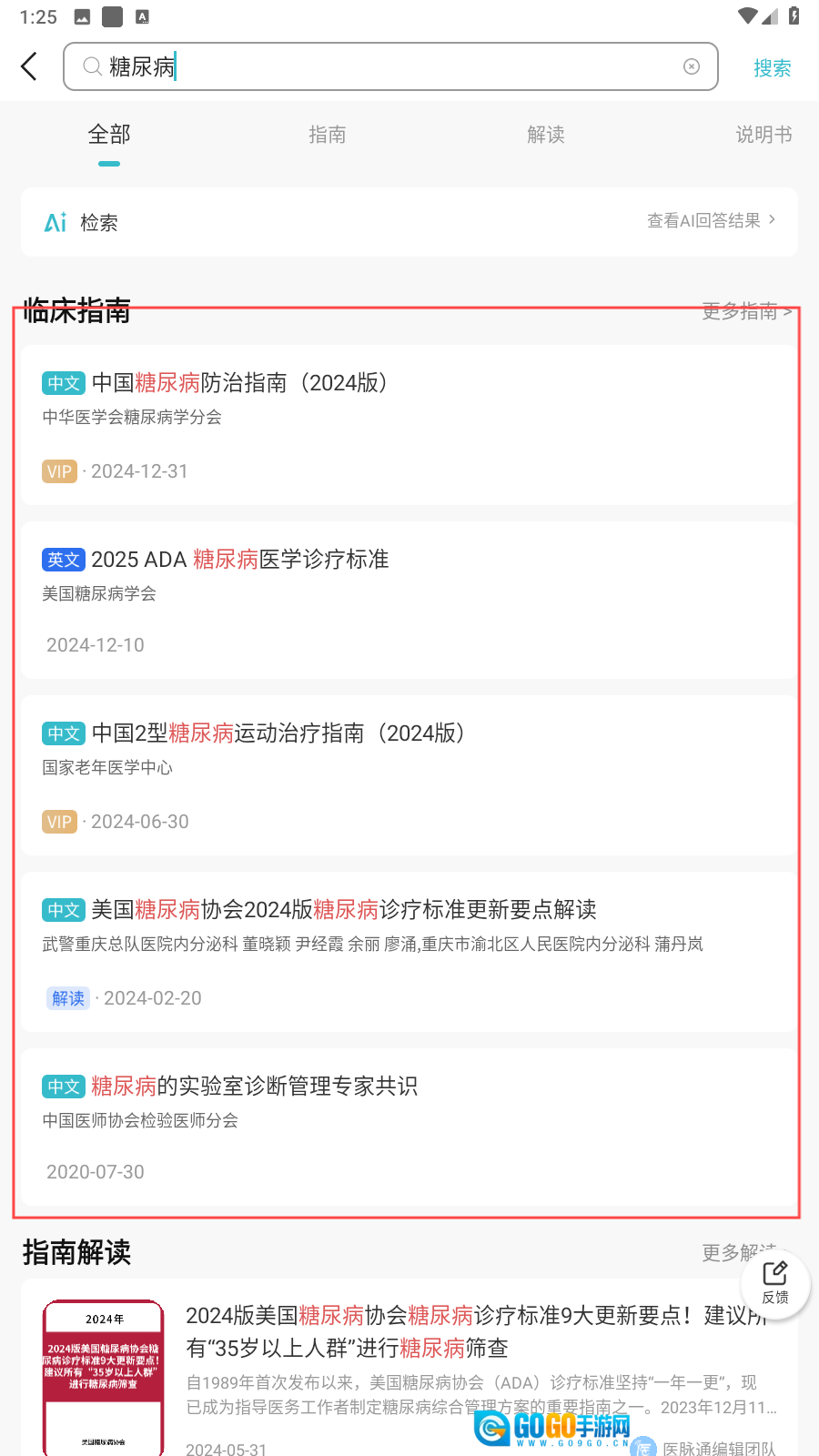This screenshot has width=819, height=1456.
Task: Switch to the 指南 tab
Action: [x=327, y=135]
